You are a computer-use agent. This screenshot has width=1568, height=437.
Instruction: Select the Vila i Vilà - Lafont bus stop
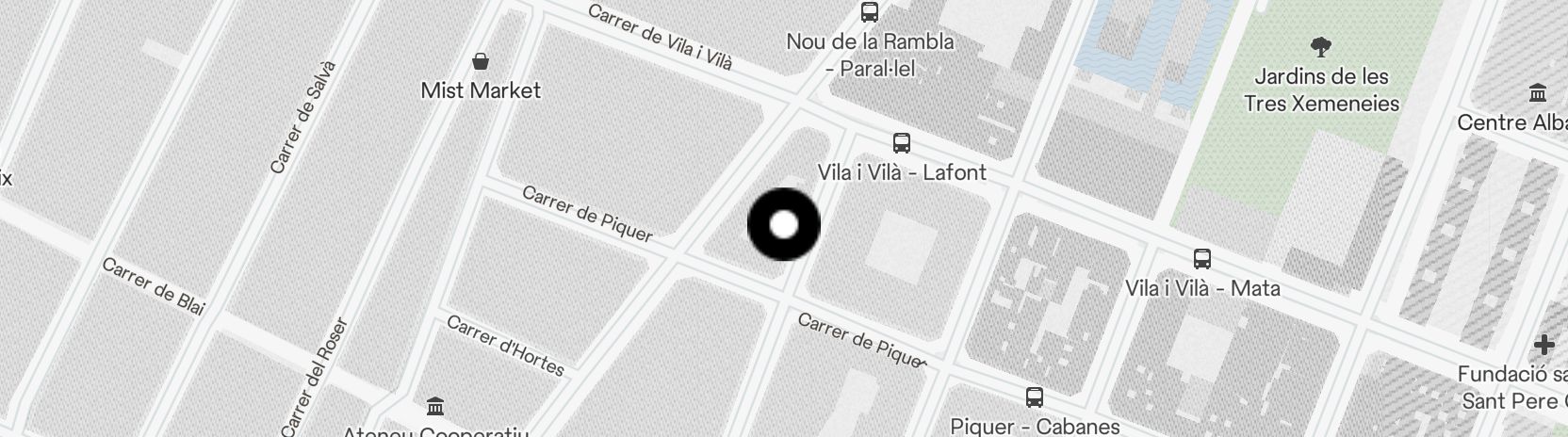pos(901,144)
